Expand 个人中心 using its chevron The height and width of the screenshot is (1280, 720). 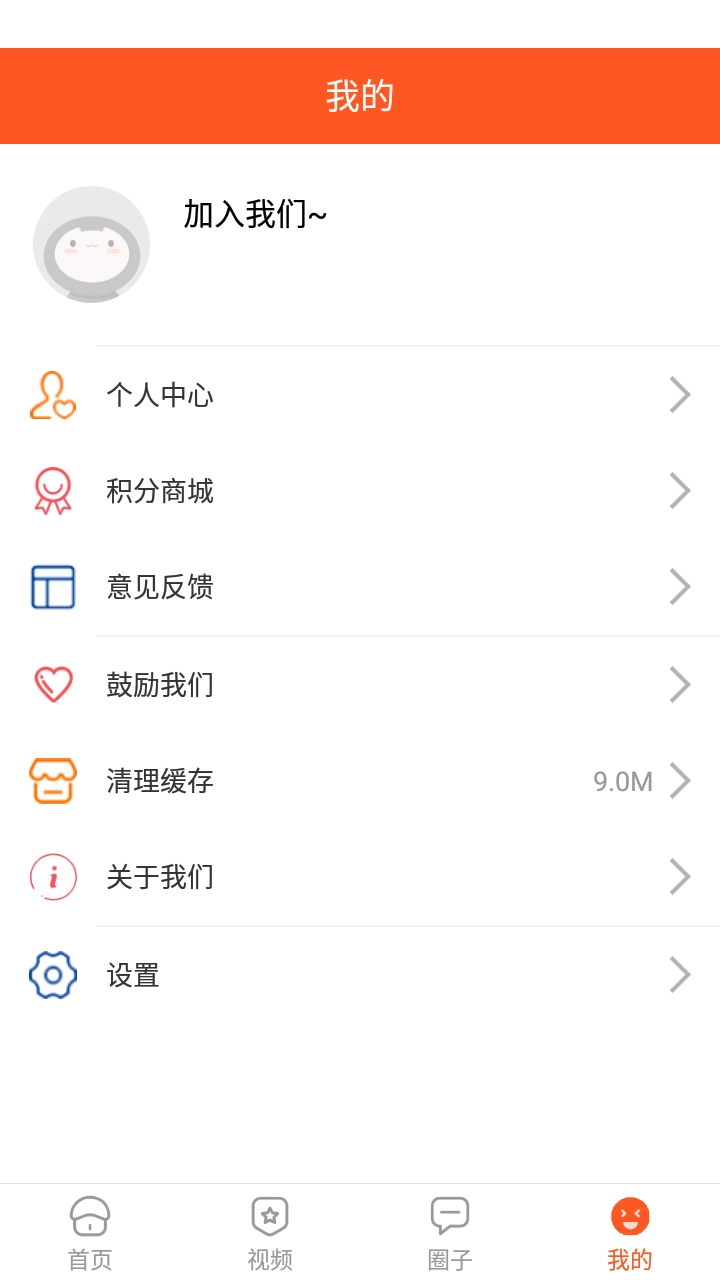pos(680,394)
